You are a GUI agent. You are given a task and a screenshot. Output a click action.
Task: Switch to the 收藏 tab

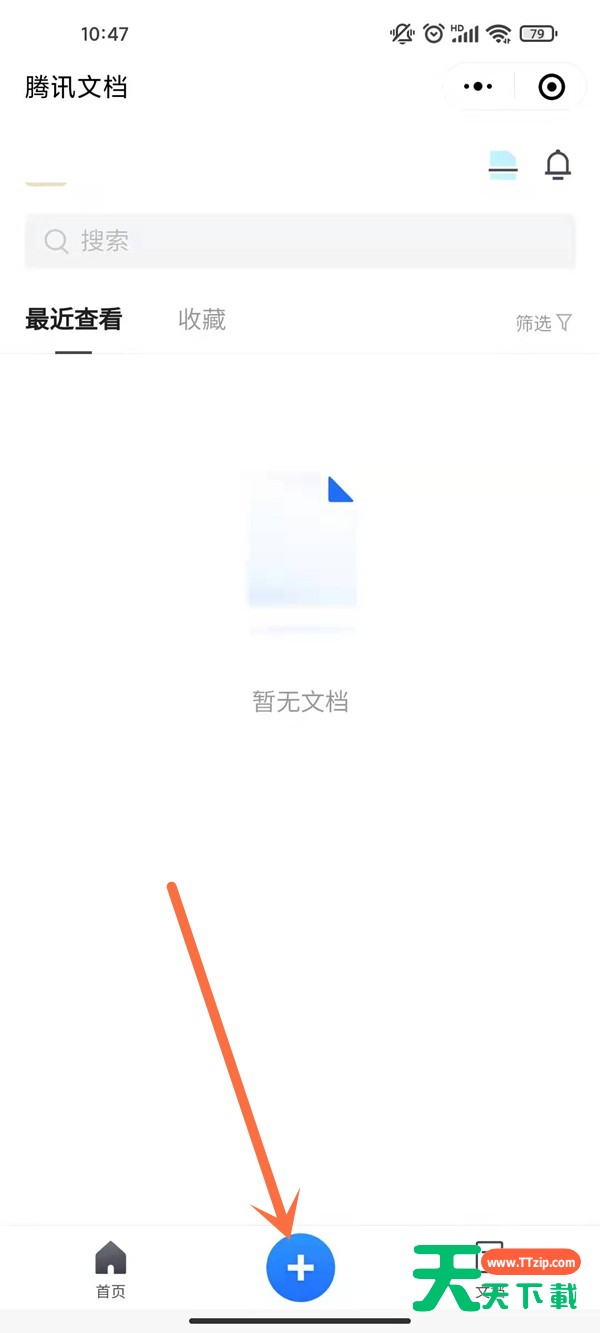[202, 320]
